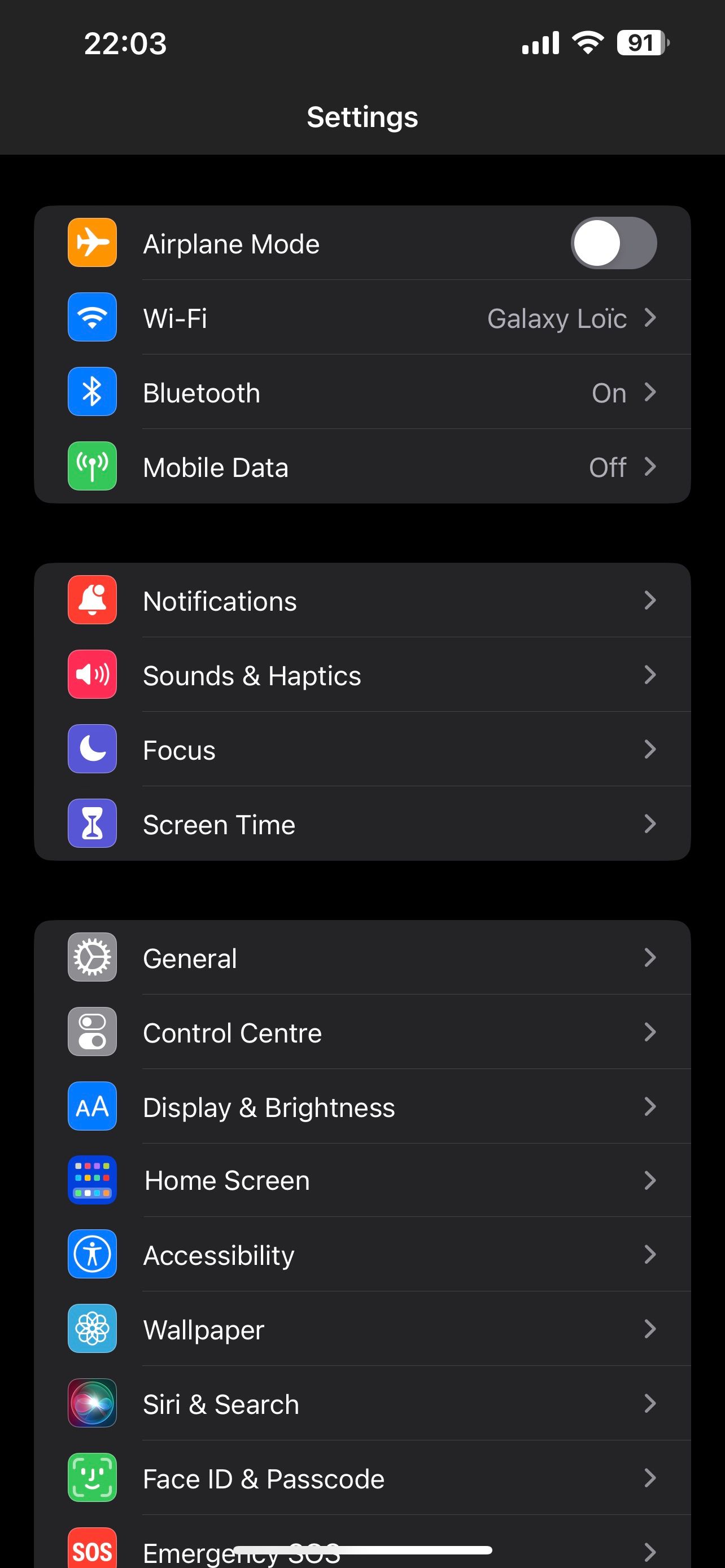The width and height of the screenshot is (725, 1568).
Task: Tap the Sounds & Haptics speaker icon
Action: (92, 674)
